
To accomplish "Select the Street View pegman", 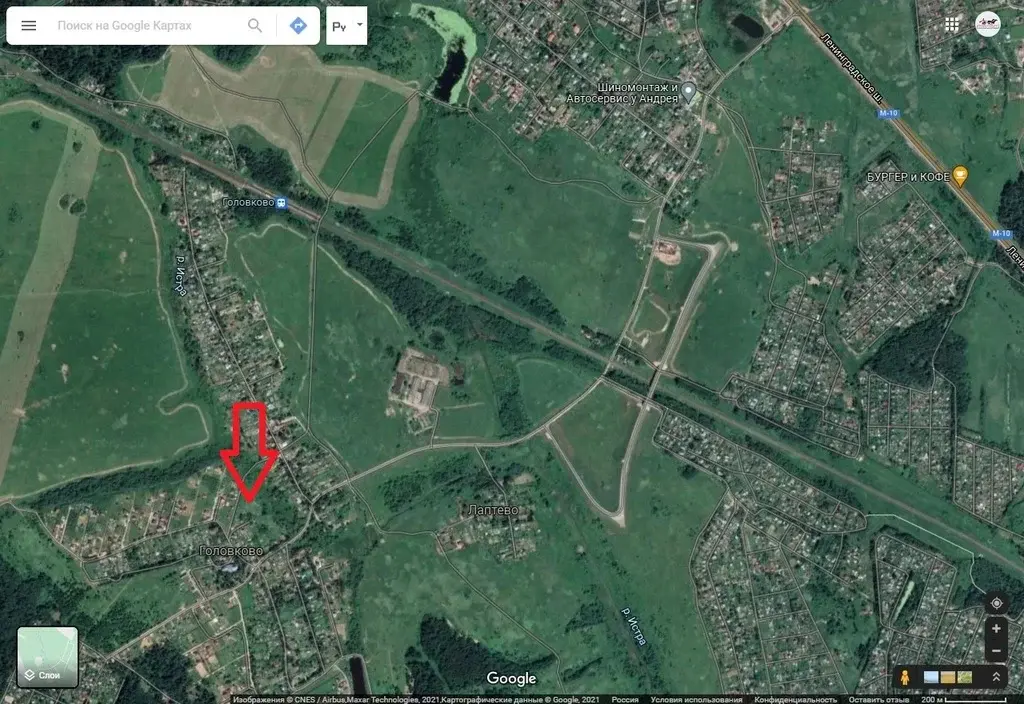I will tap(904, 678).
